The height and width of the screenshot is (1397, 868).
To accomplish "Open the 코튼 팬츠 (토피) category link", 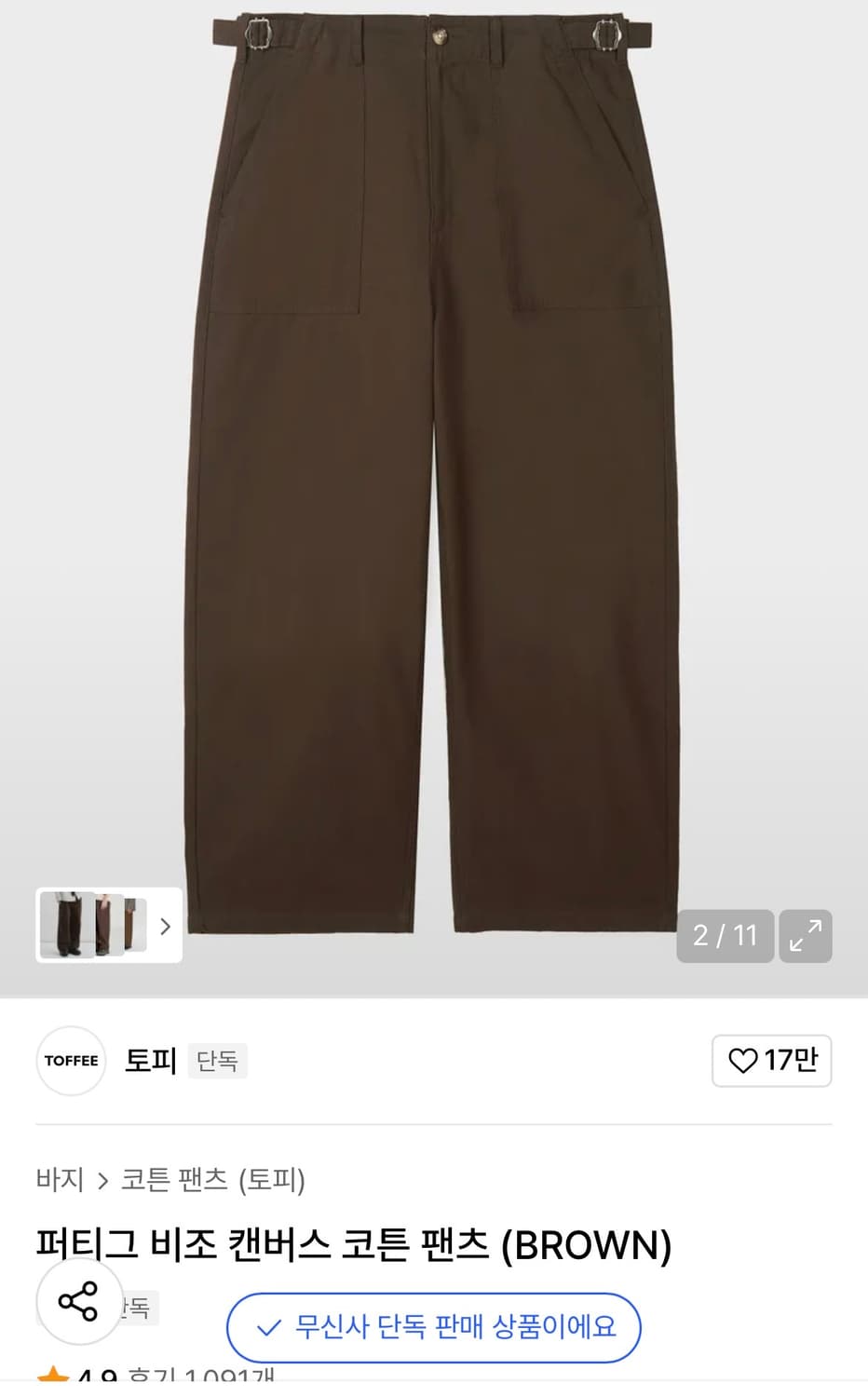I will coord(214,1179).
